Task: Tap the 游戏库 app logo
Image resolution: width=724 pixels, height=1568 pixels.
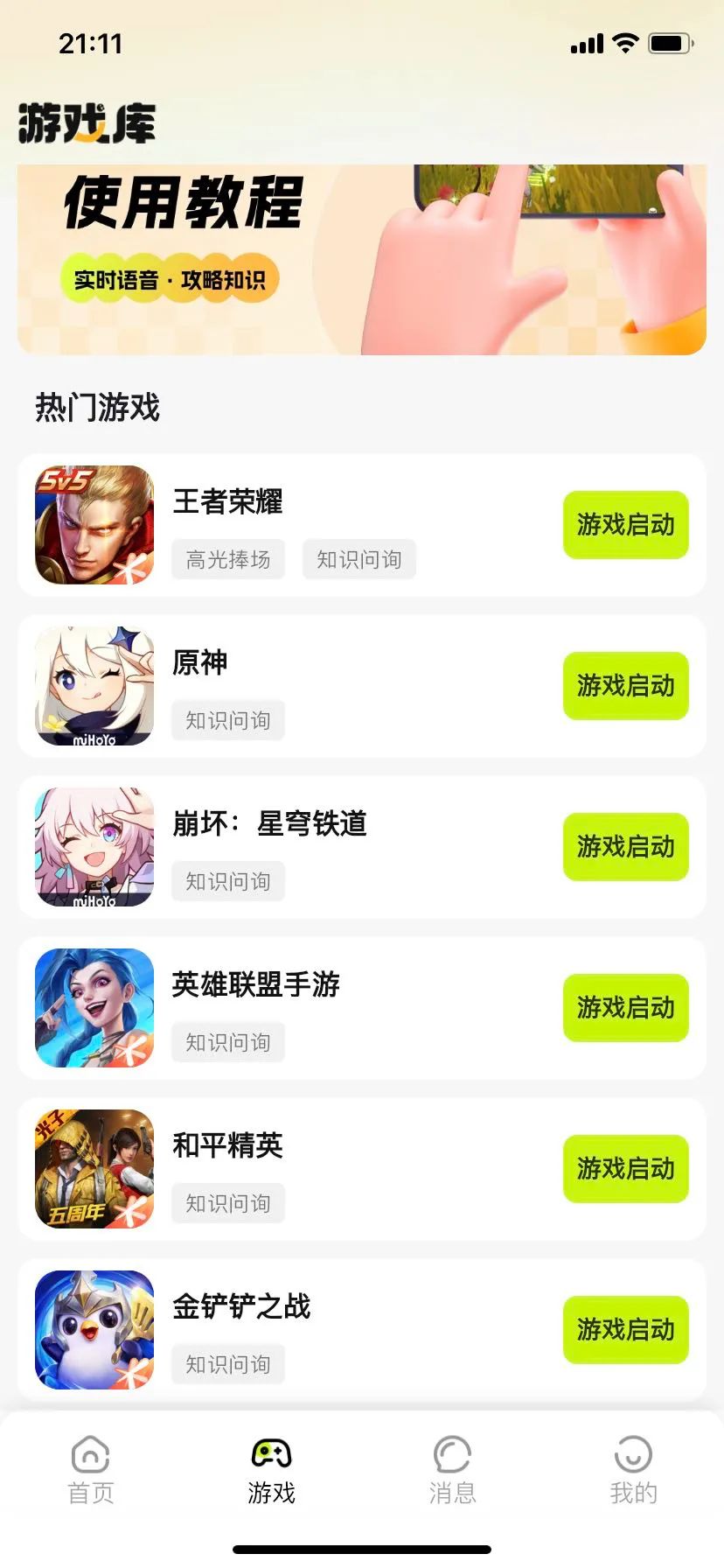Action: [x=87, y=123]
